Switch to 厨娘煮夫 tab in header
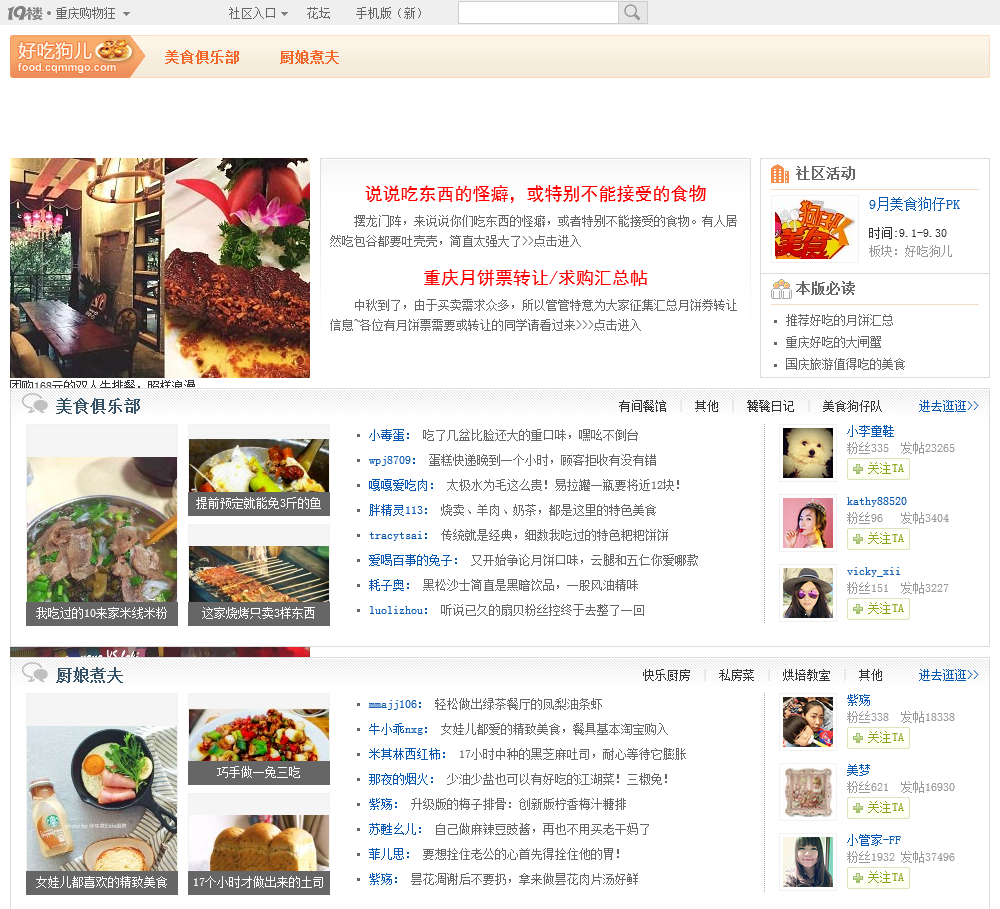 coord(309,57)
